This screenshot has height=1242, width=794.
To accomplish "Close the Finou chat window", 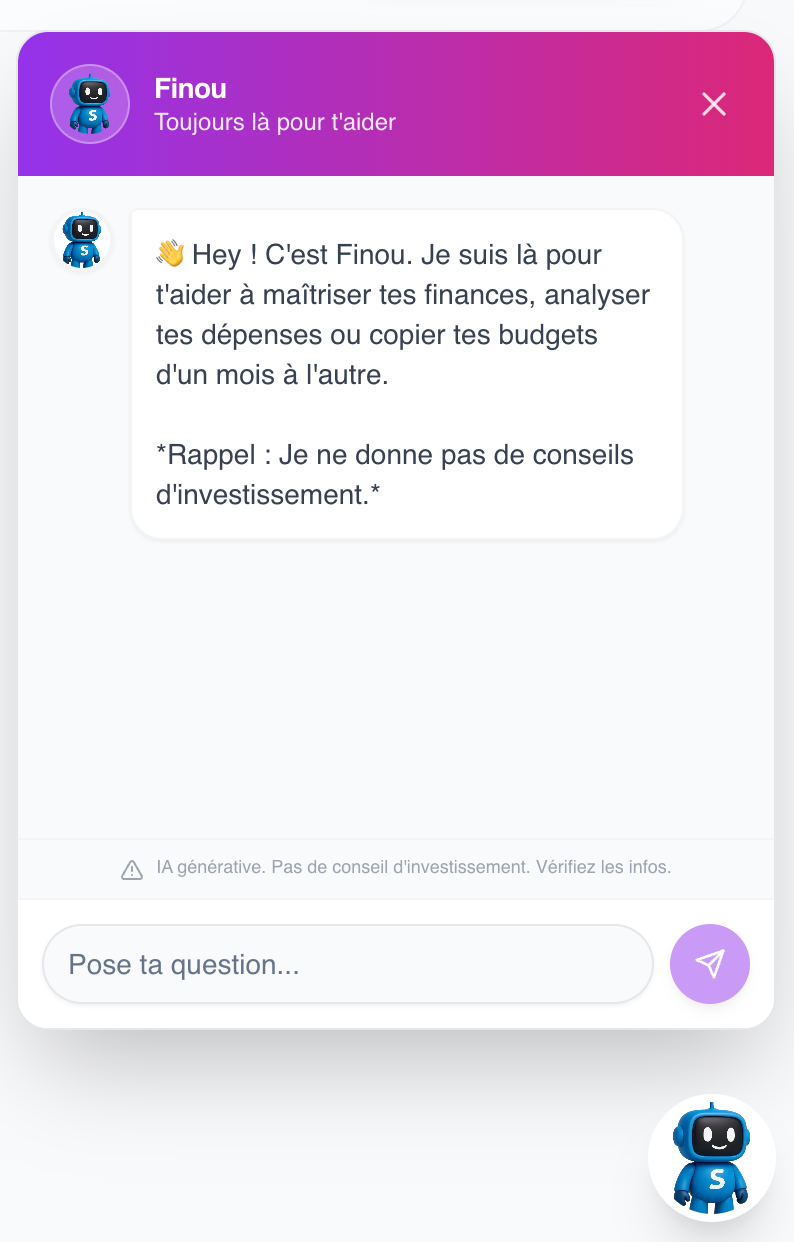I will tap(713, 104).
